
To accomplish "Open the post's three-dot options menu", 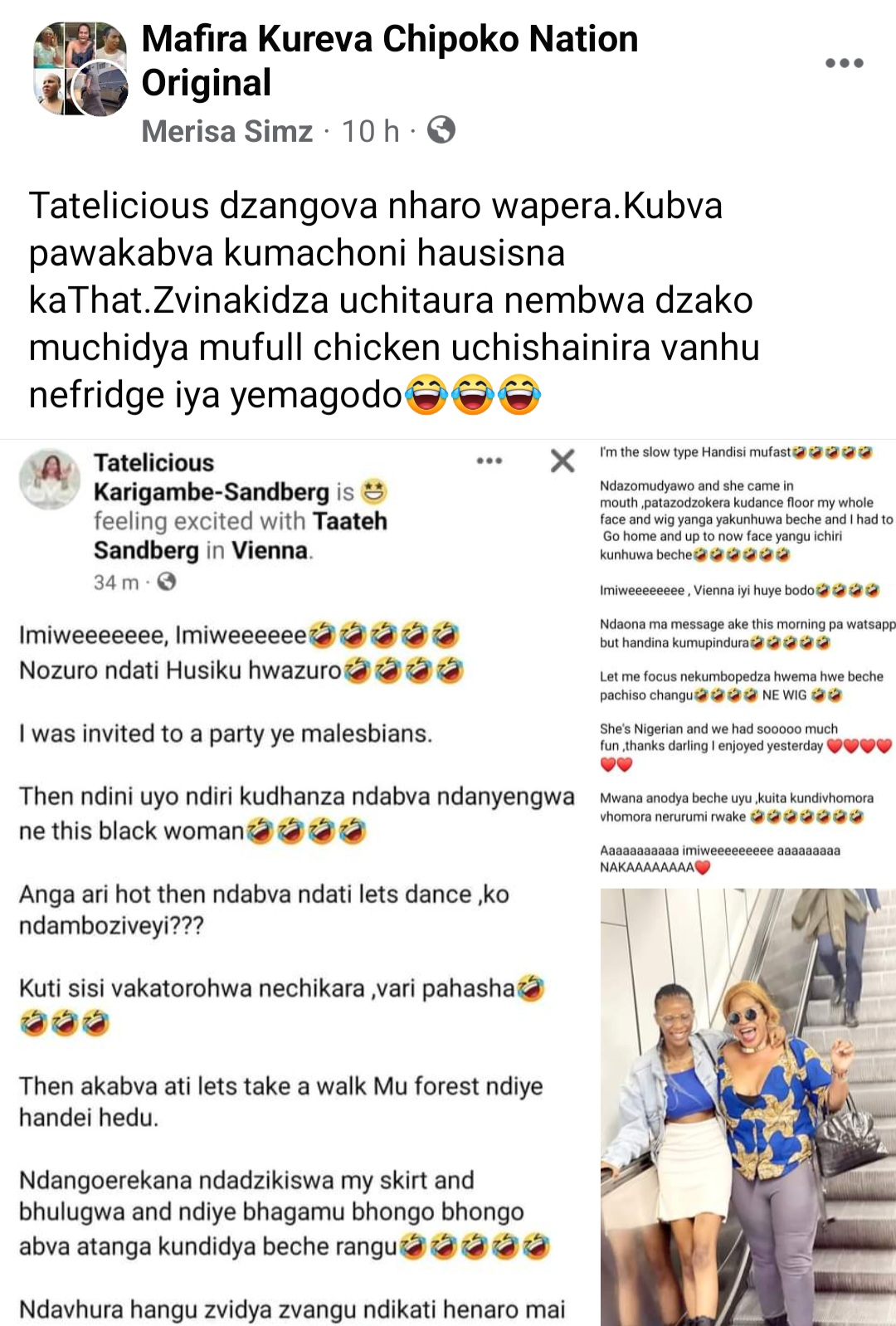I will click(x=844, y=63).
